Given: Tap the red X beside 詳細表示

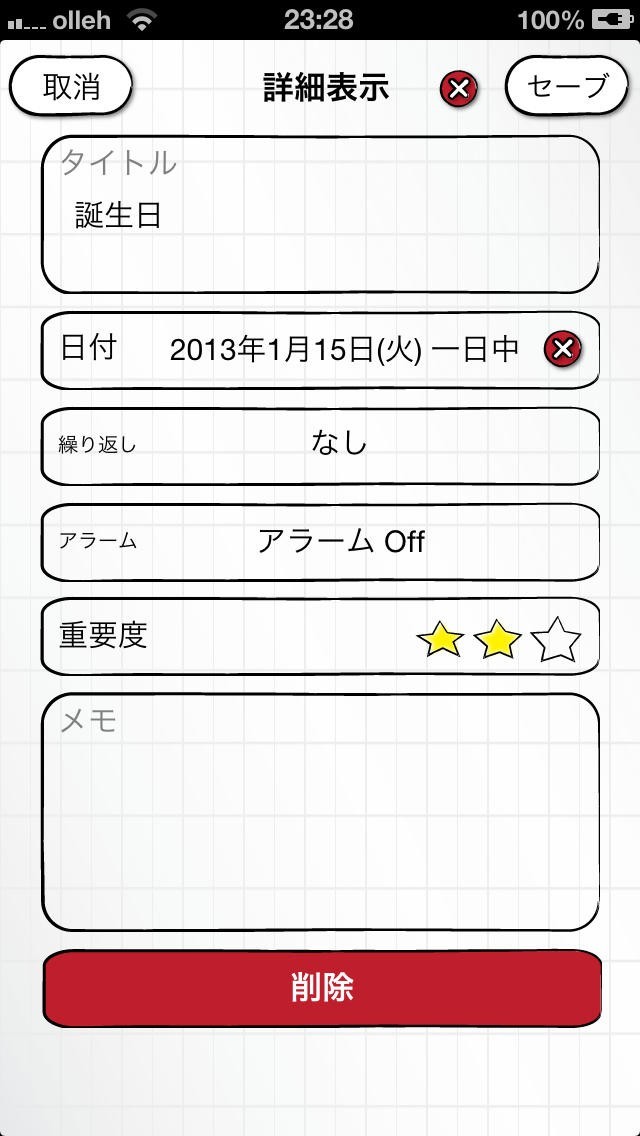Looking at the screenshot, I should point(459,89).
